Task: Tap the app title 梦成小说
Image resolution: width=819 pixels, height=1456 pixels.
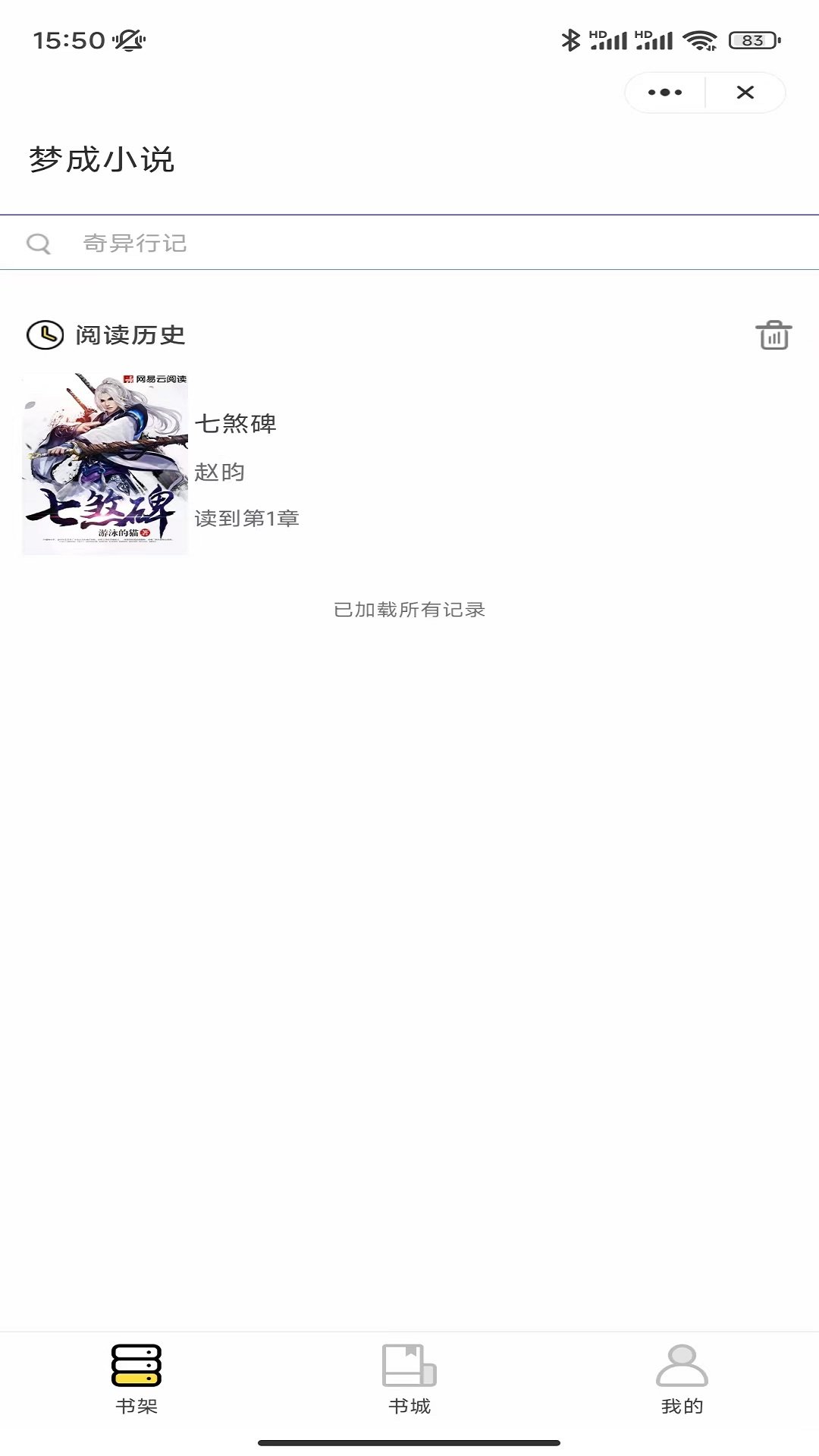Action: click(102, 158)
